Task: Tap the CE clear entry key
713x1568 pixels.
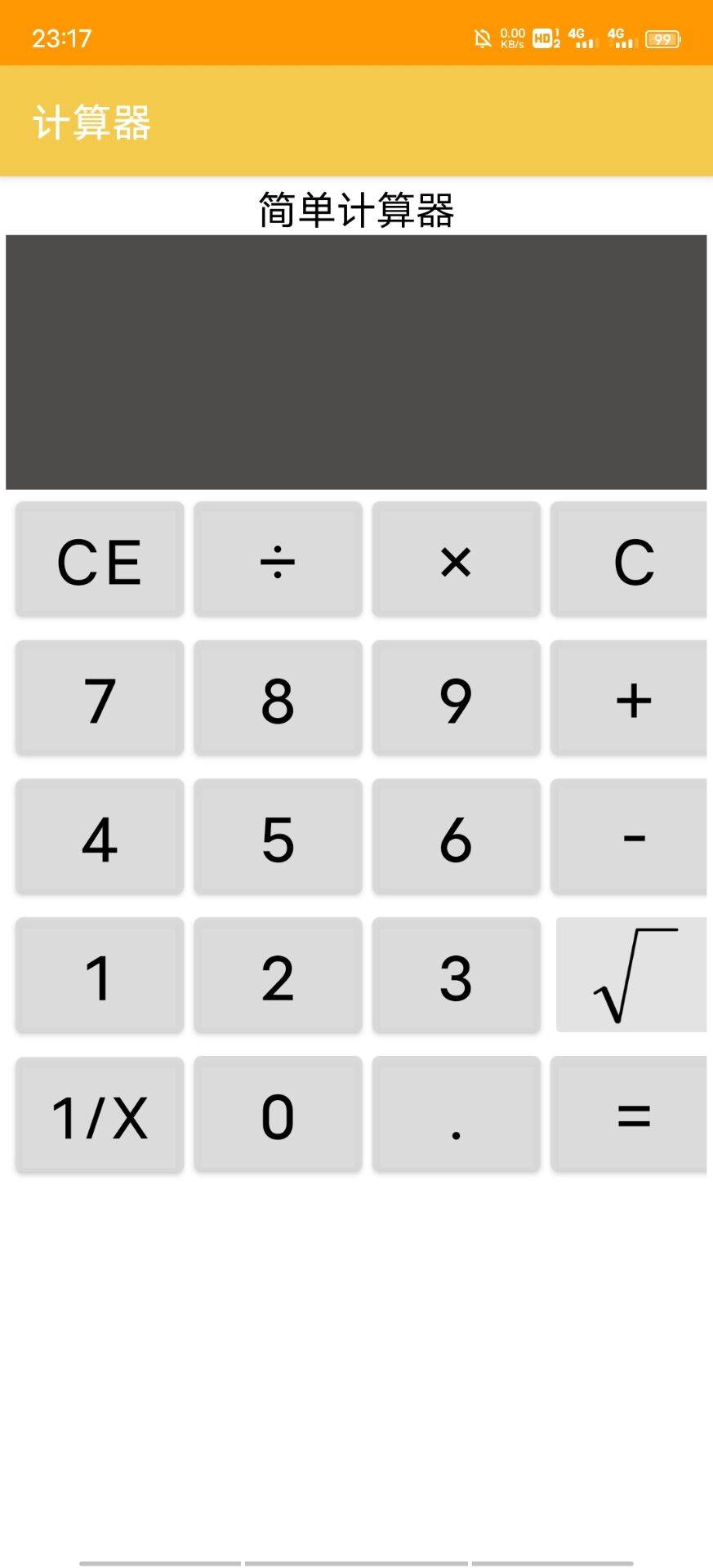Action: pos(100,560)
